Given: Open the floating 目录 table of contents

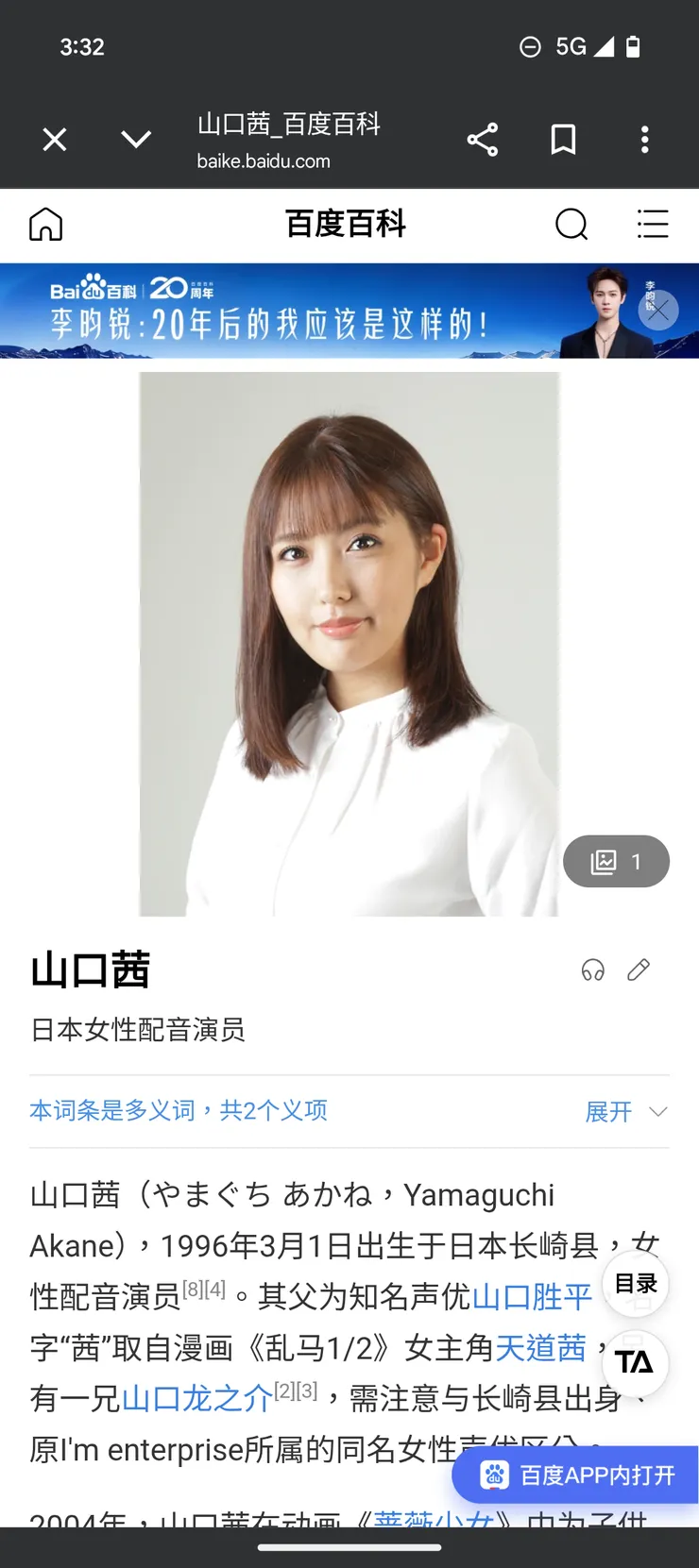Looking at the screenshot, I should (x=635, y=1284).
